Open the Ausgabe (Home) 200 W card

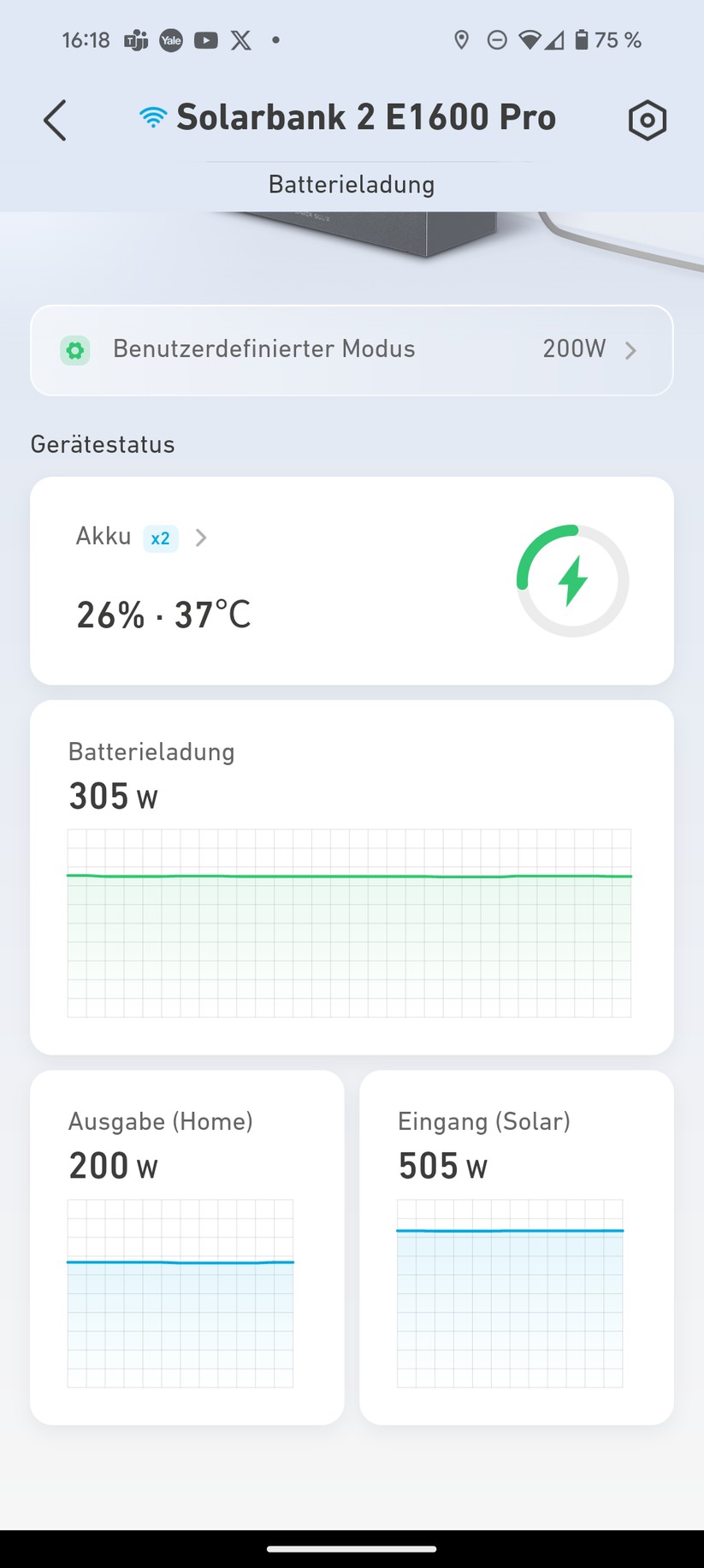pos(186,1246)
